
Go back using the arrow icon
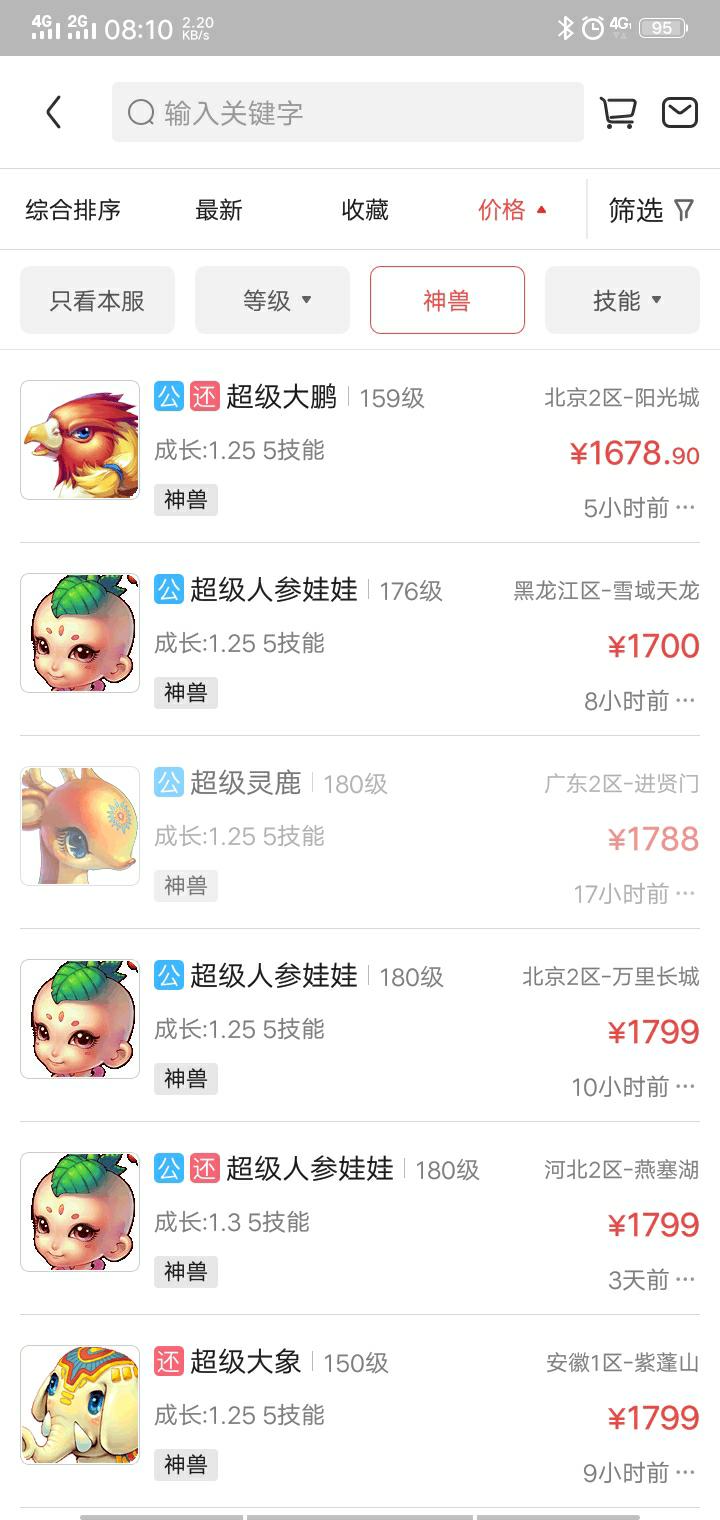click(54, 112)
